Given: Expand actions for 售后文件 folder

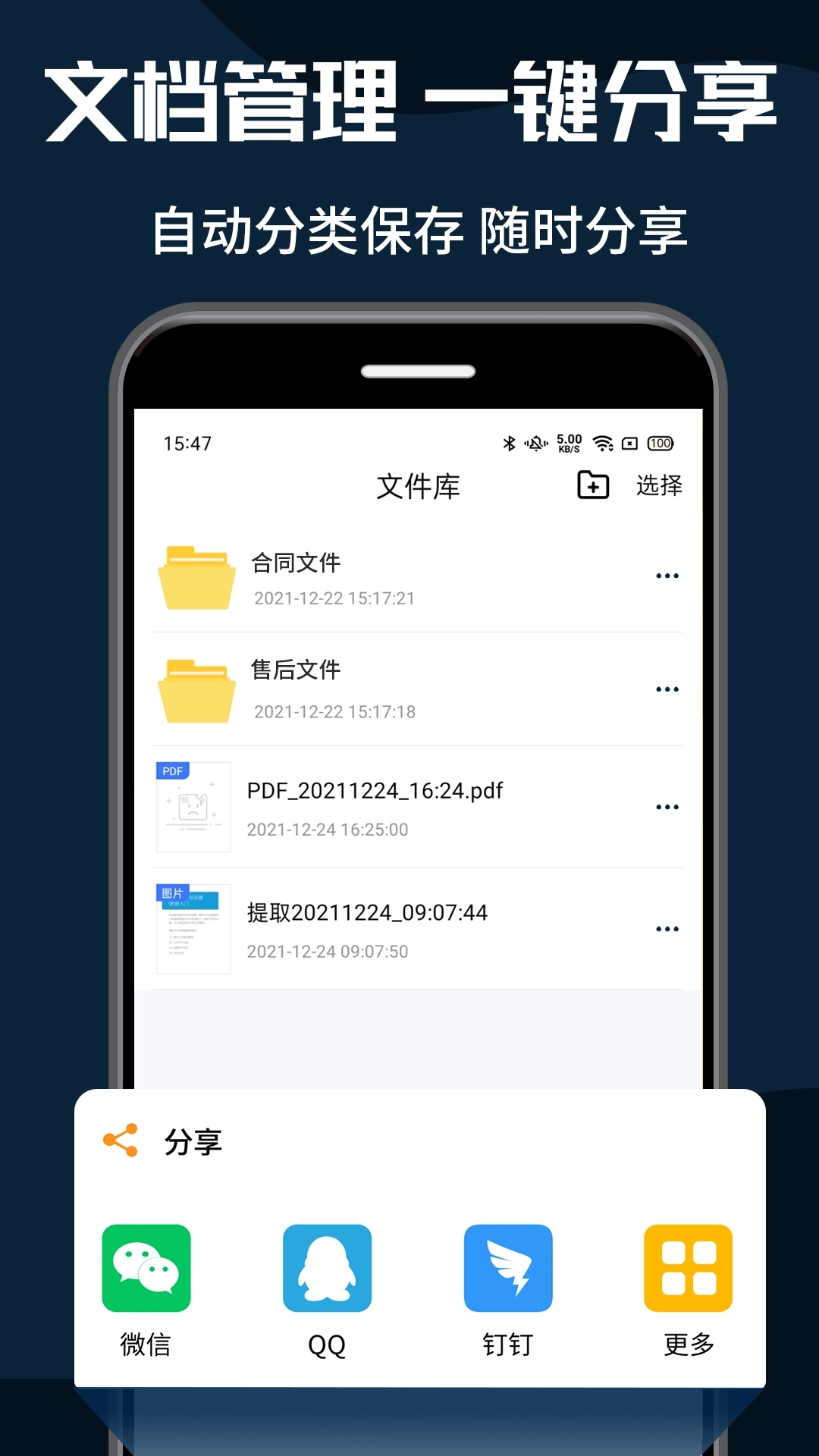Looking at the screenshot, I should (x=667, y=688).
